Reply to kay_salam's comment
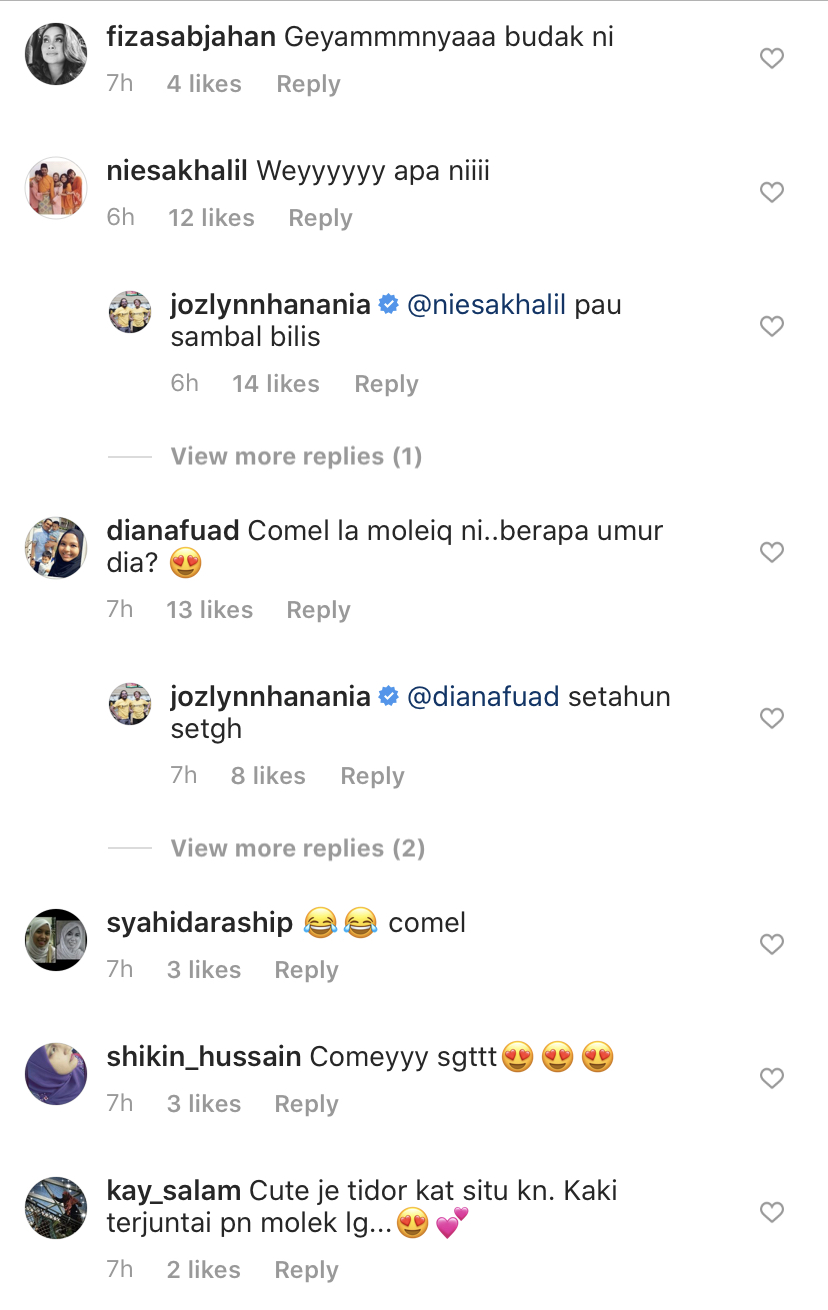The width and height of the screenshot is (828, 1310). 306,1270
